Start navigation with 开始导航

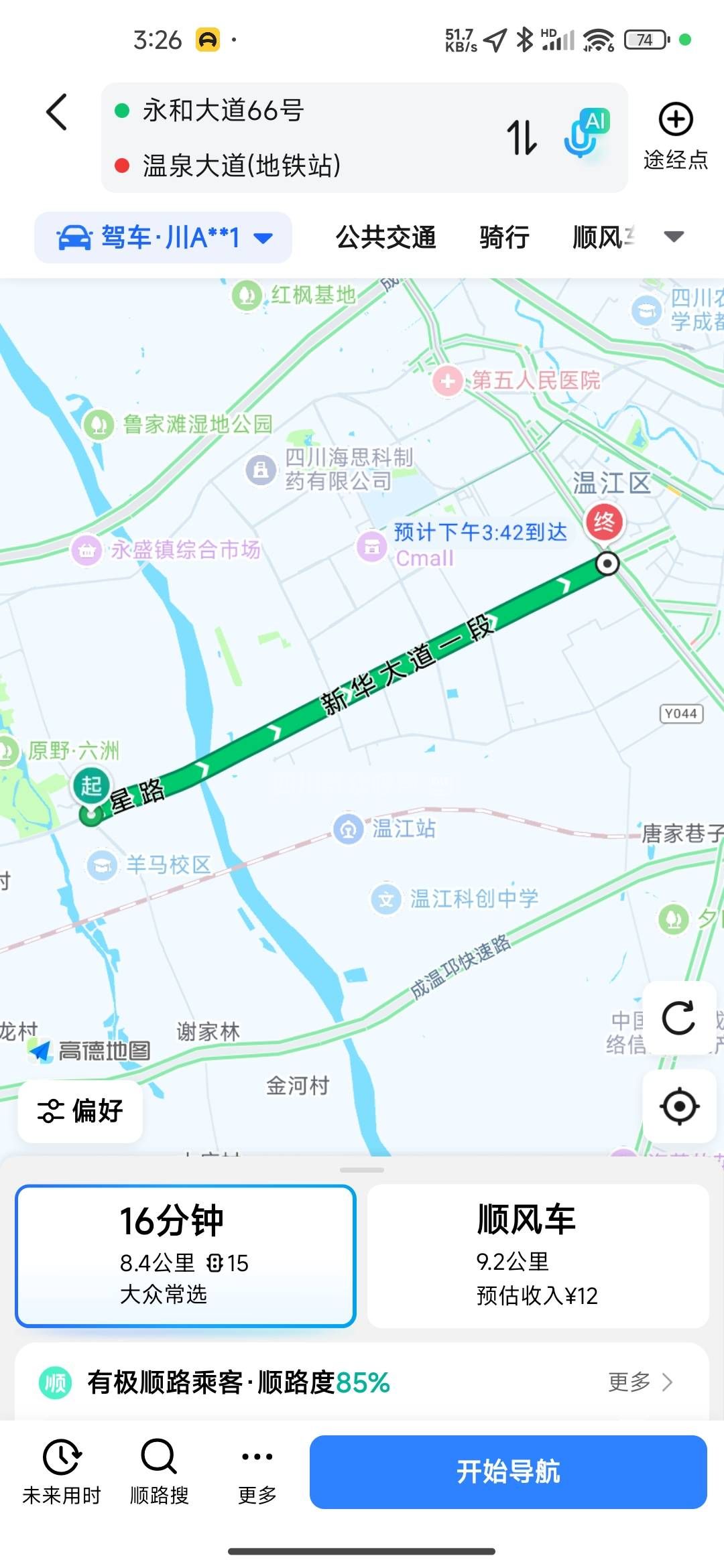507,1472
